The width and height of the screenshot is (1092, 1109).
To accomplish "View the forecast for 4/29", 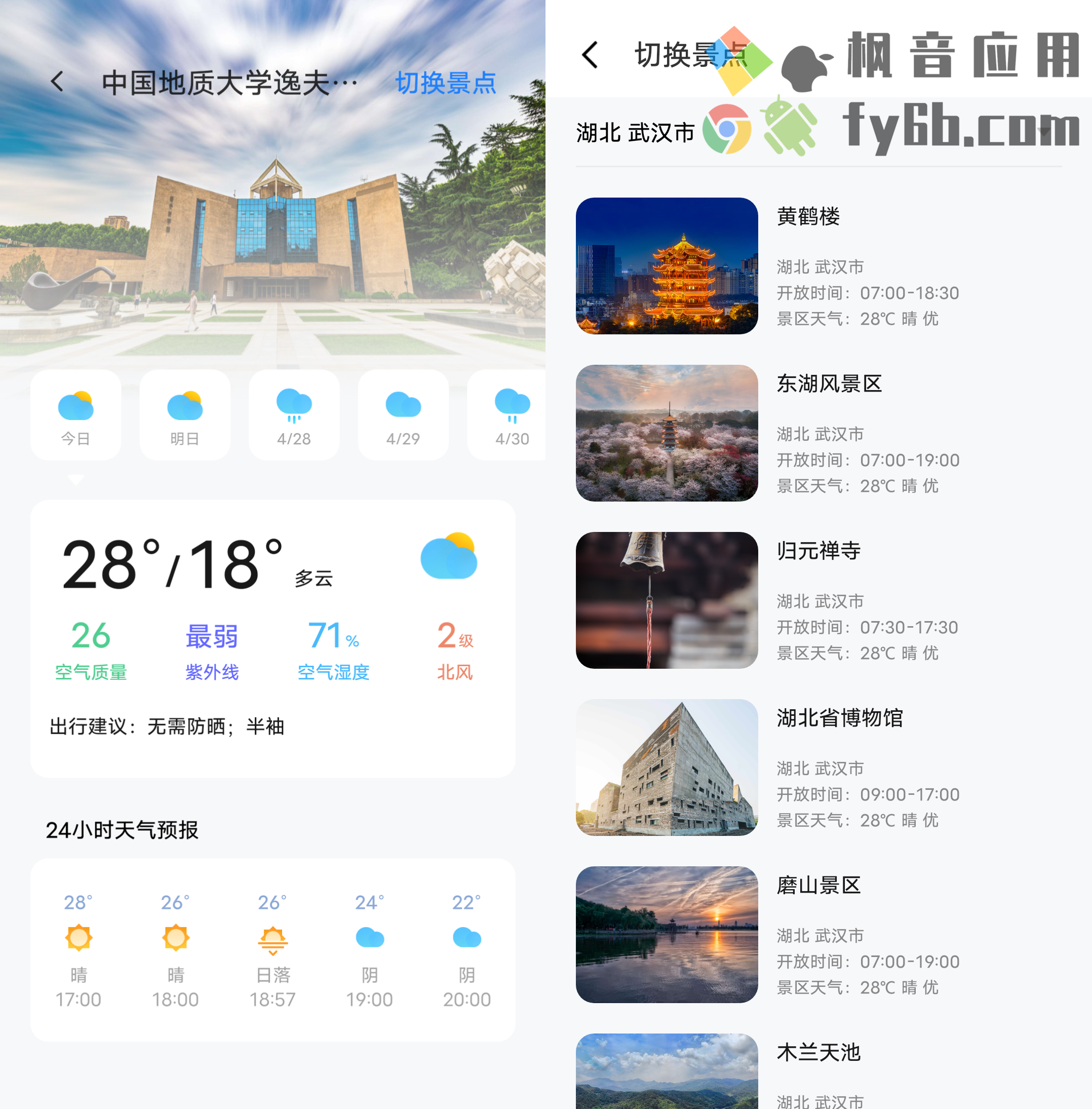I will click(x=403, y=415).
